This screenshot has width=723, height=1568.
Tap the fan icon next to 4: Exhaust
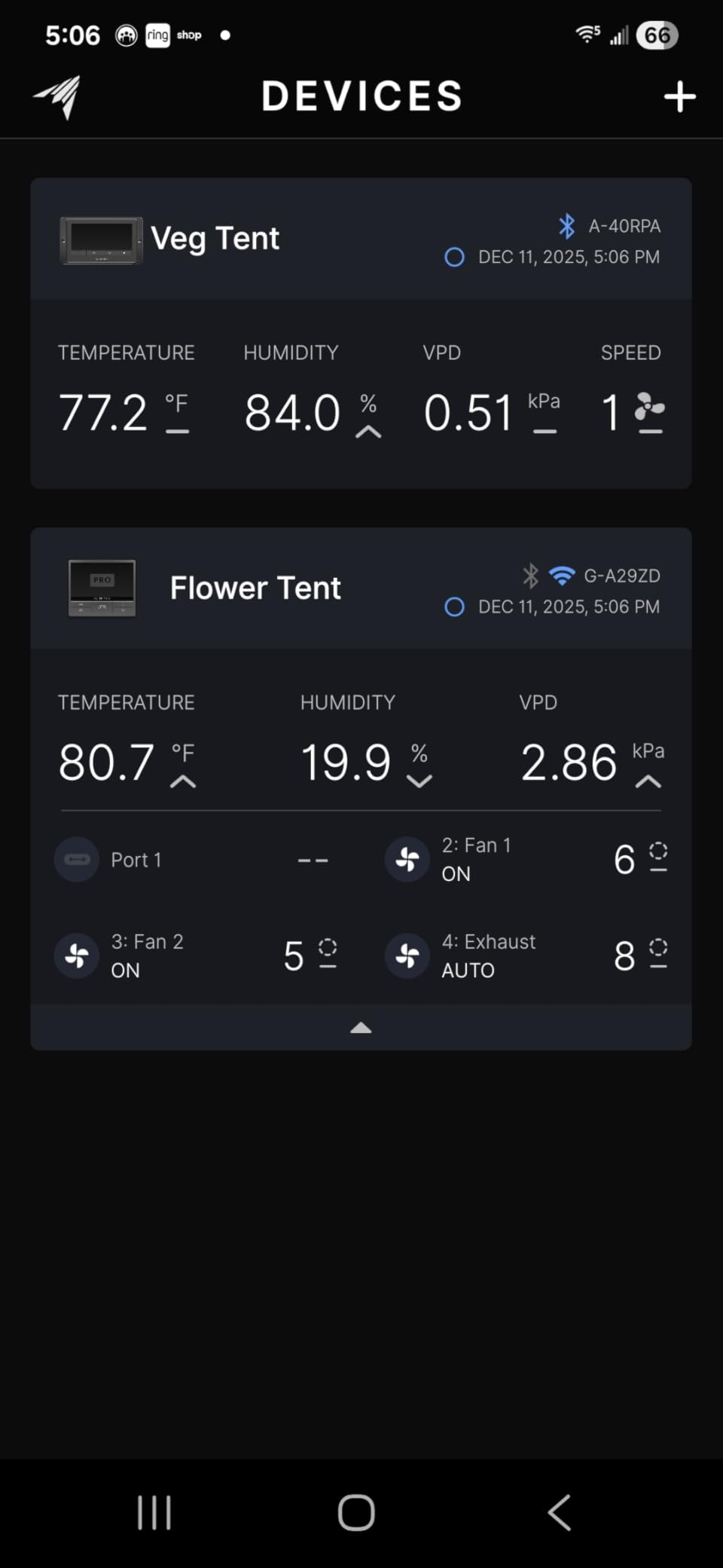click(407, 955)
